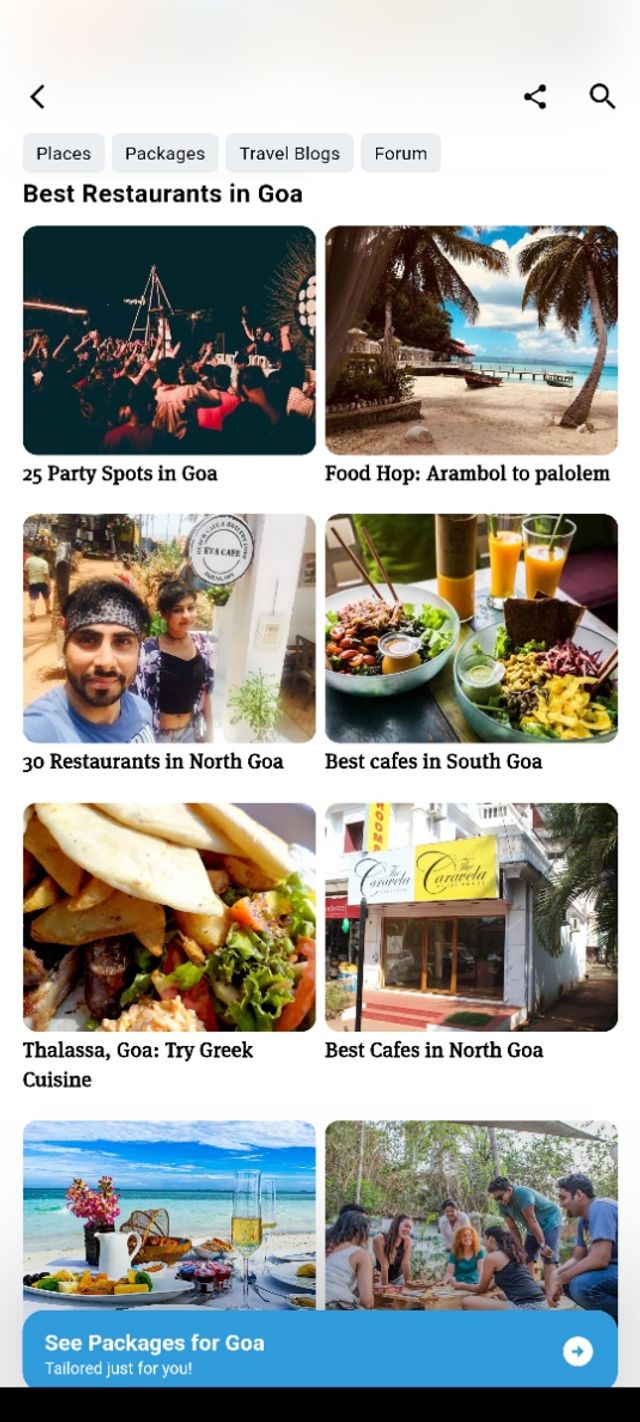Read Thalassa, Goa: Try Greek Cuisine
Image resolution: width=640 pixels, height=1422 pixels.
pos(169,918)
